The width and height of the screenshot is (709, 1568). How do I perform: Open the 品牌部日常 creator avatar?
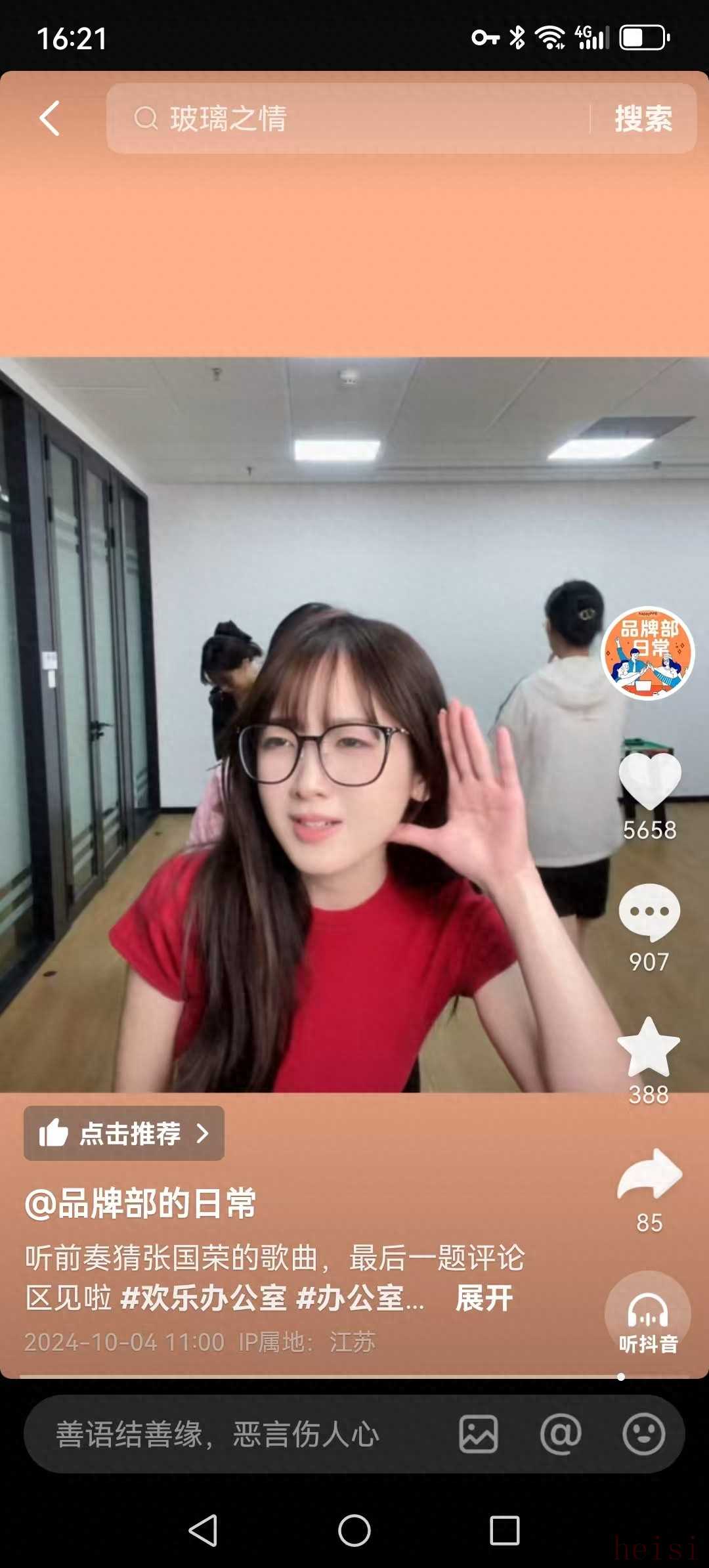(648, 653)
